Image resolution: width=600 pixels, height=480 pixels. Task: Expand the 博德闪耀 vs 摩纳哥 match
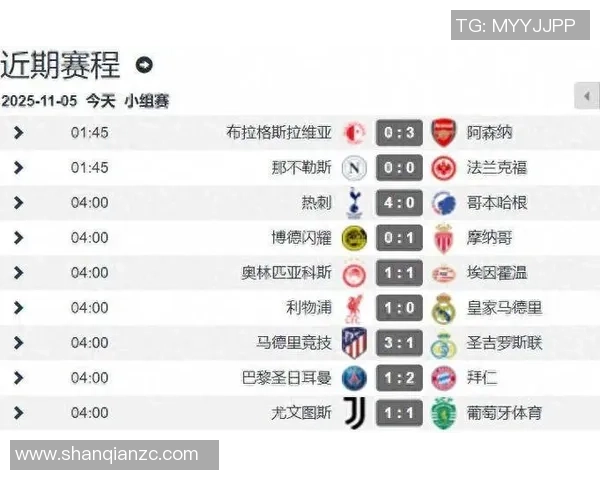click(x=18, y=237)
